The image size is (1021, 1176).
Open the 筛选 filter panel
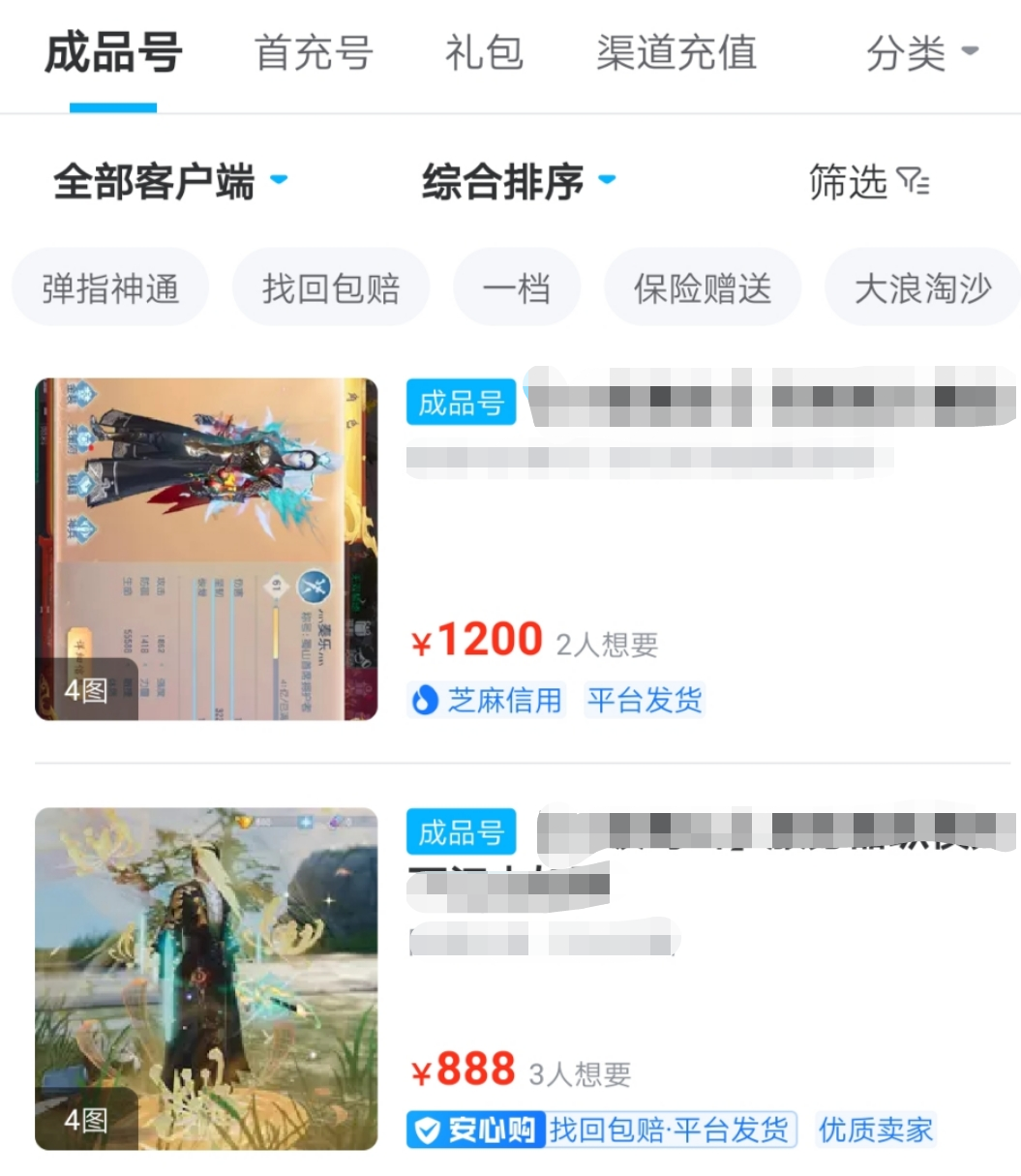pyautogui.click(x=868, y=182)
